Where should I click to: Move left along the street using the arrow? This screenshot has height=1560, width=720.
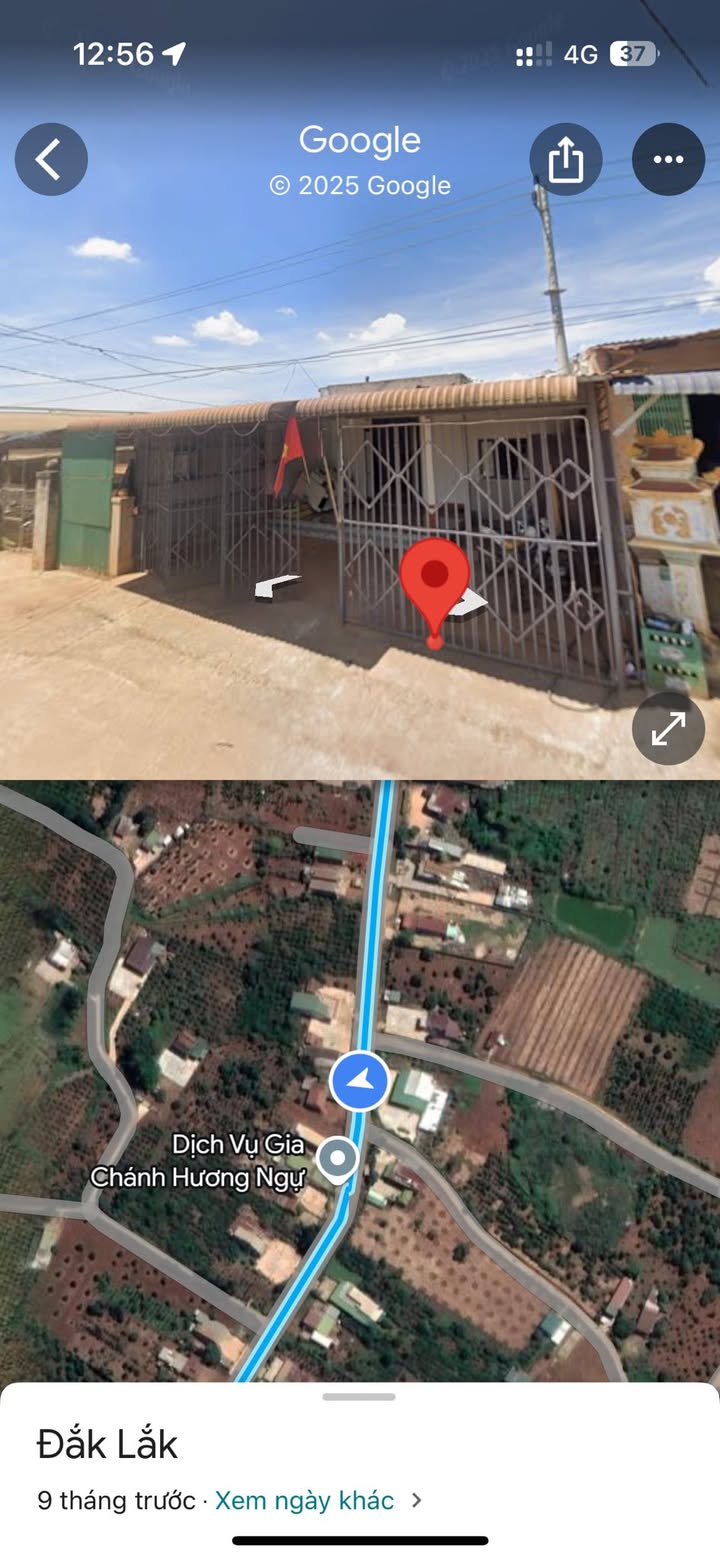277,587
